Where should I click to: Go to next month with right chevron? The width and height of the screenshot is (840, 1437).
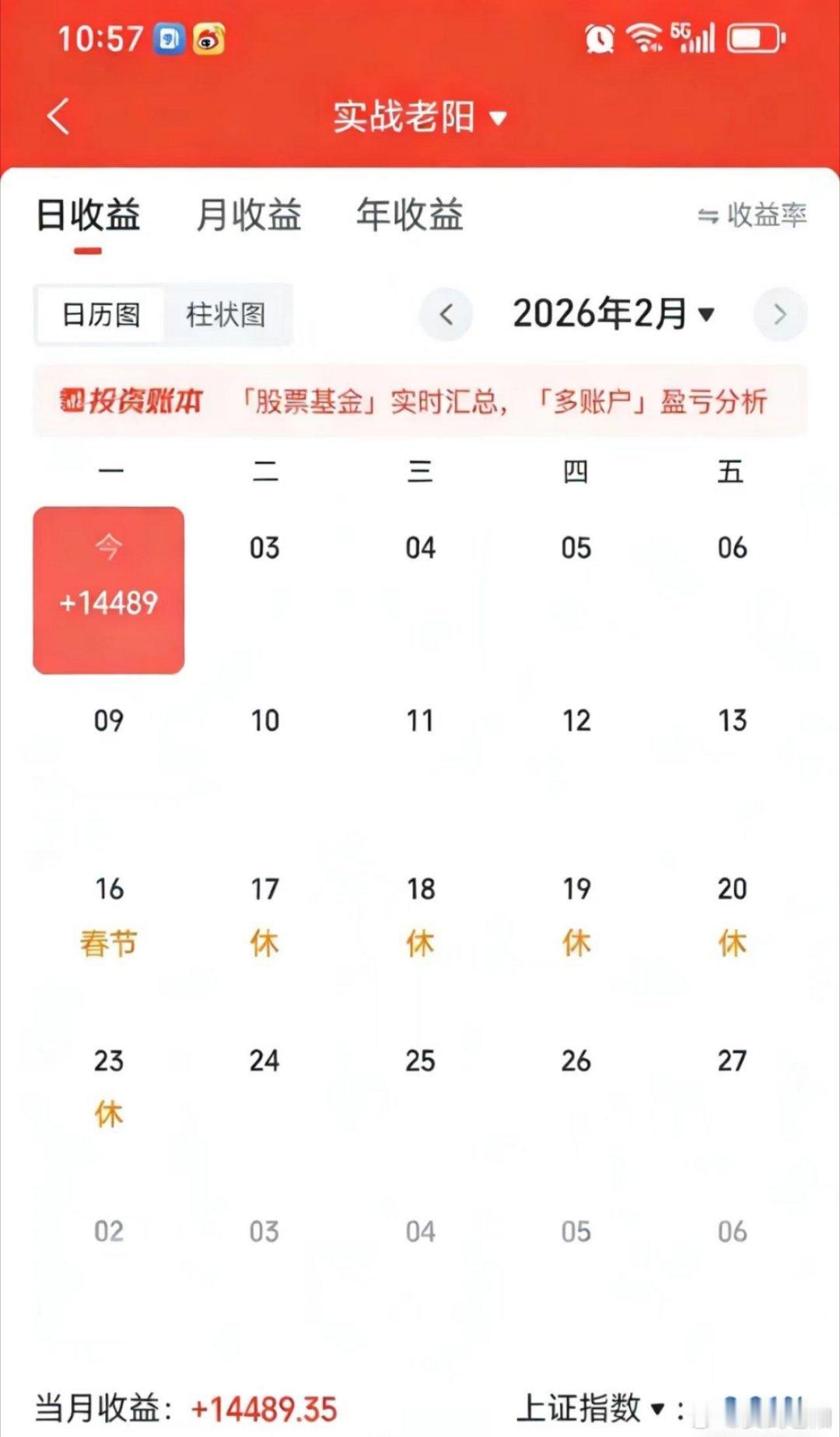(x=780, y=314)
